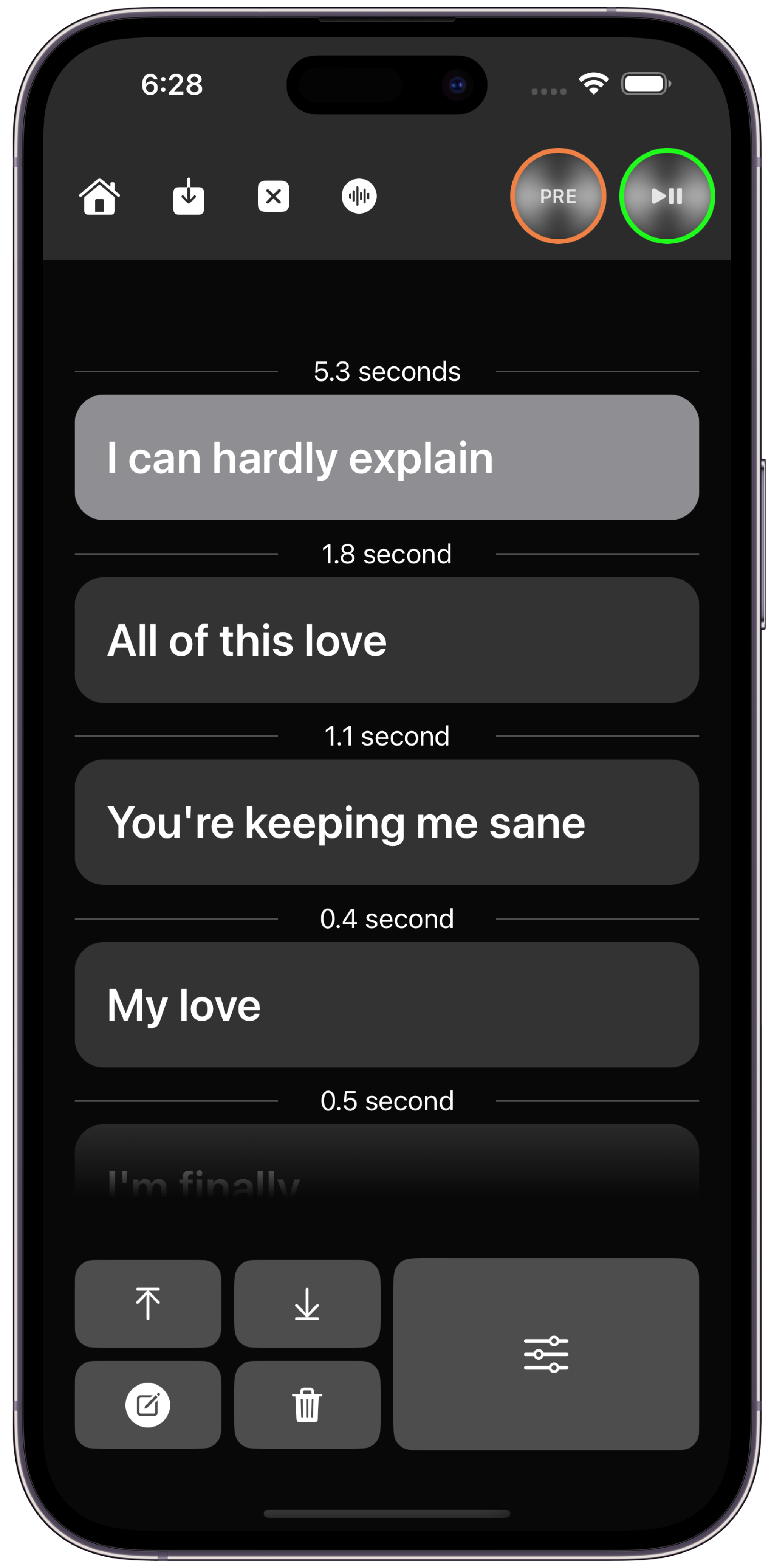Tap the jump-to-top arrow button
This screenshot has height=1568, width=774.
coord(148,1303)
